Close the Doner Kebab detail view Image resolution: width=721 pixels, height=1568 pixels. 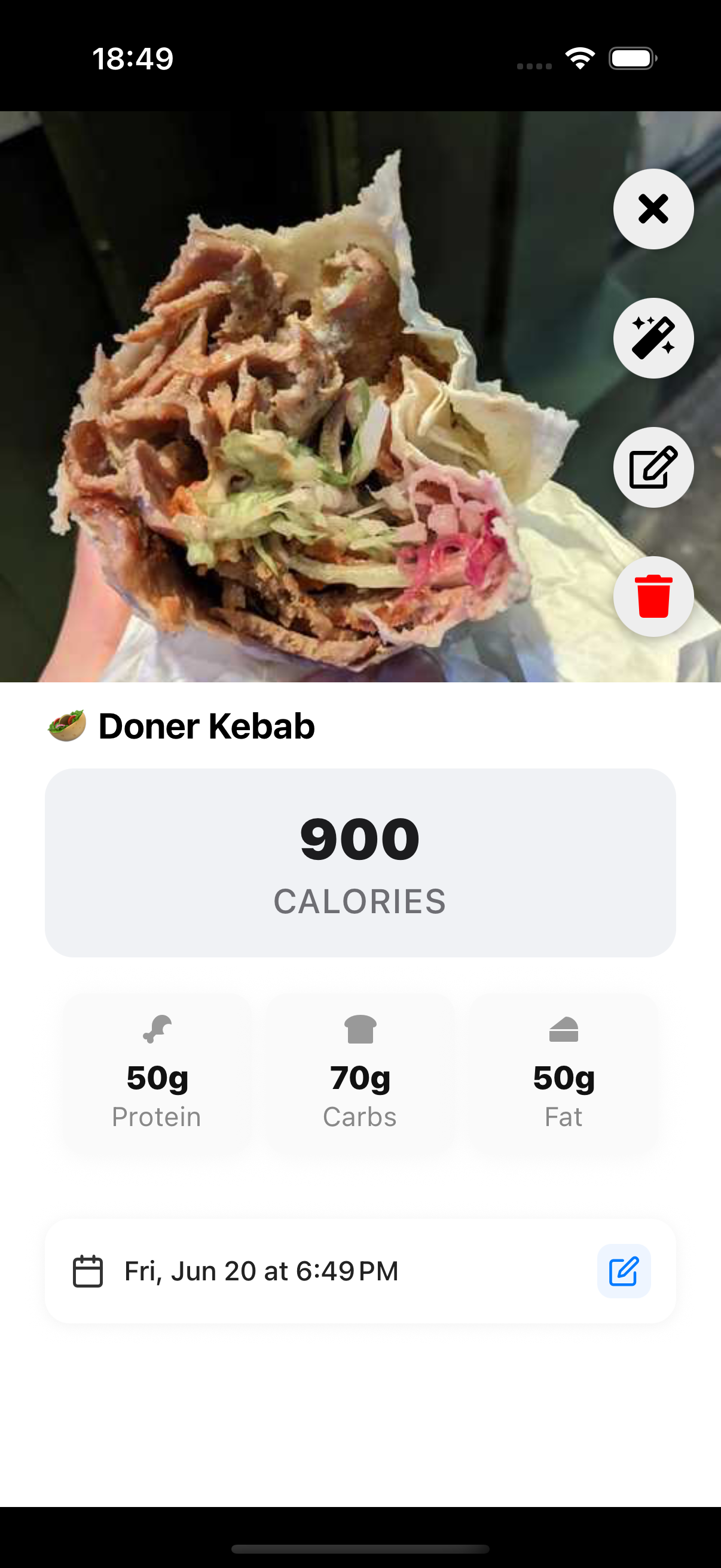[653, 209]
